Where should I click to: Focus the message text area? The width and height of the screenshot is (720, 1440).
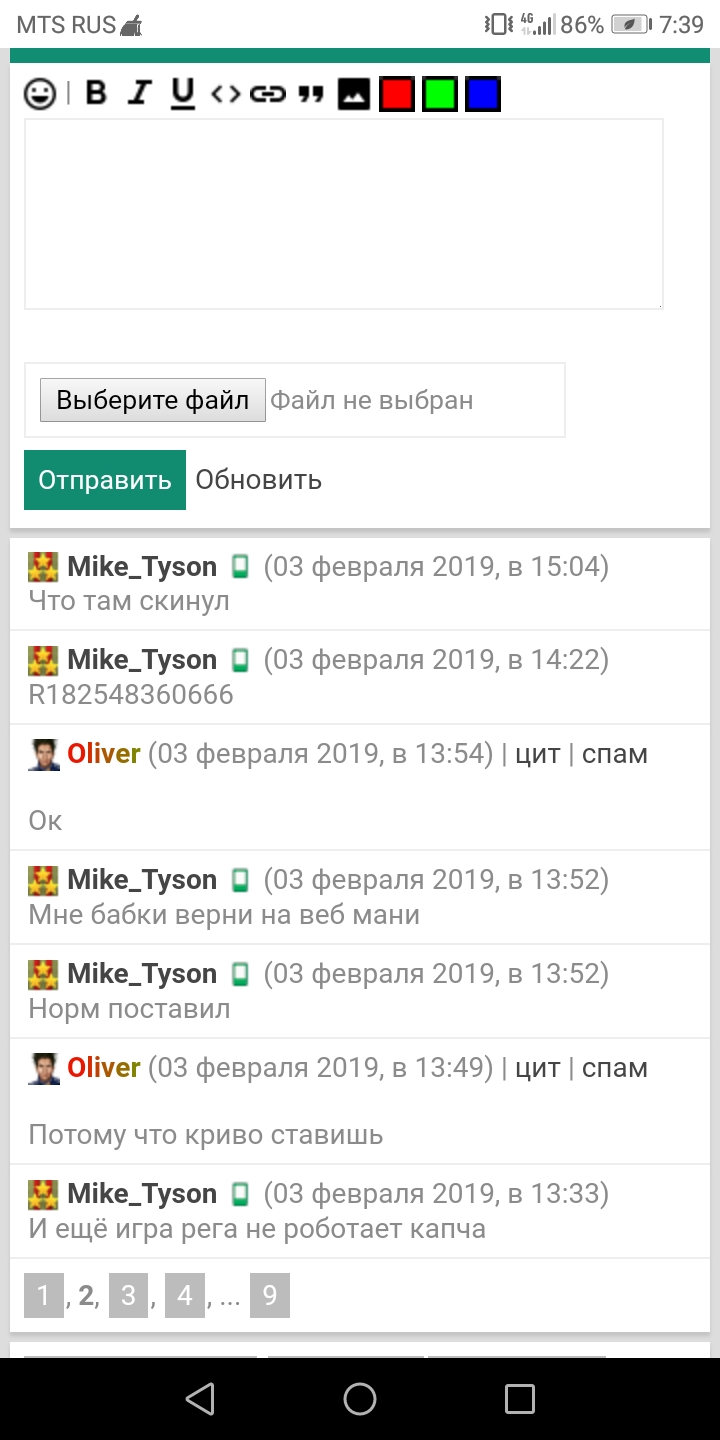pyautogui.click(x=343, y=214)
